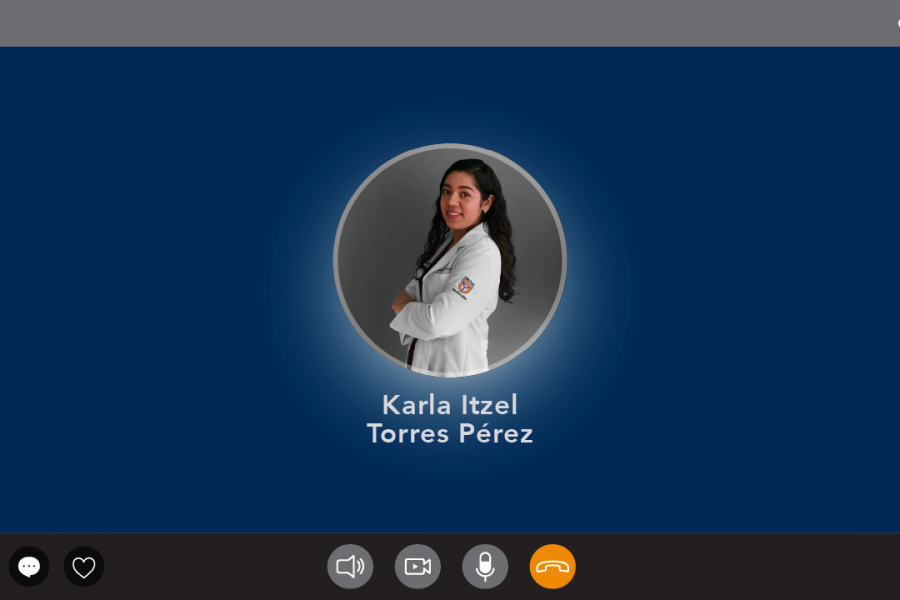Image resolution: width=900 pixels, height=600 pixels.
Task: Mute the microphone
Action: (x=485, y=567)
